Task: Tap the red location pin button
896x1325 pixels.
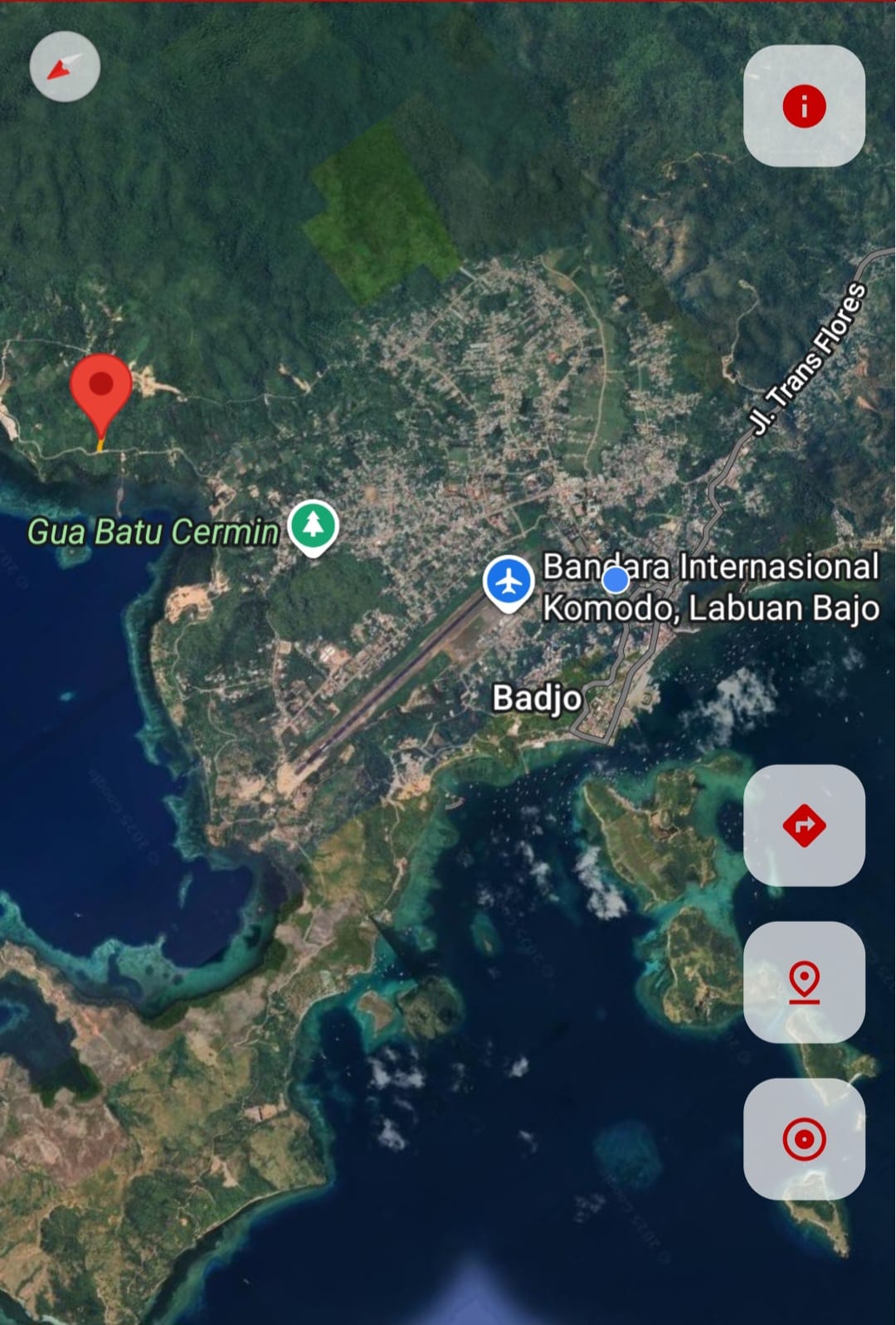Action: pyautogui.click(x=803, y=982)
